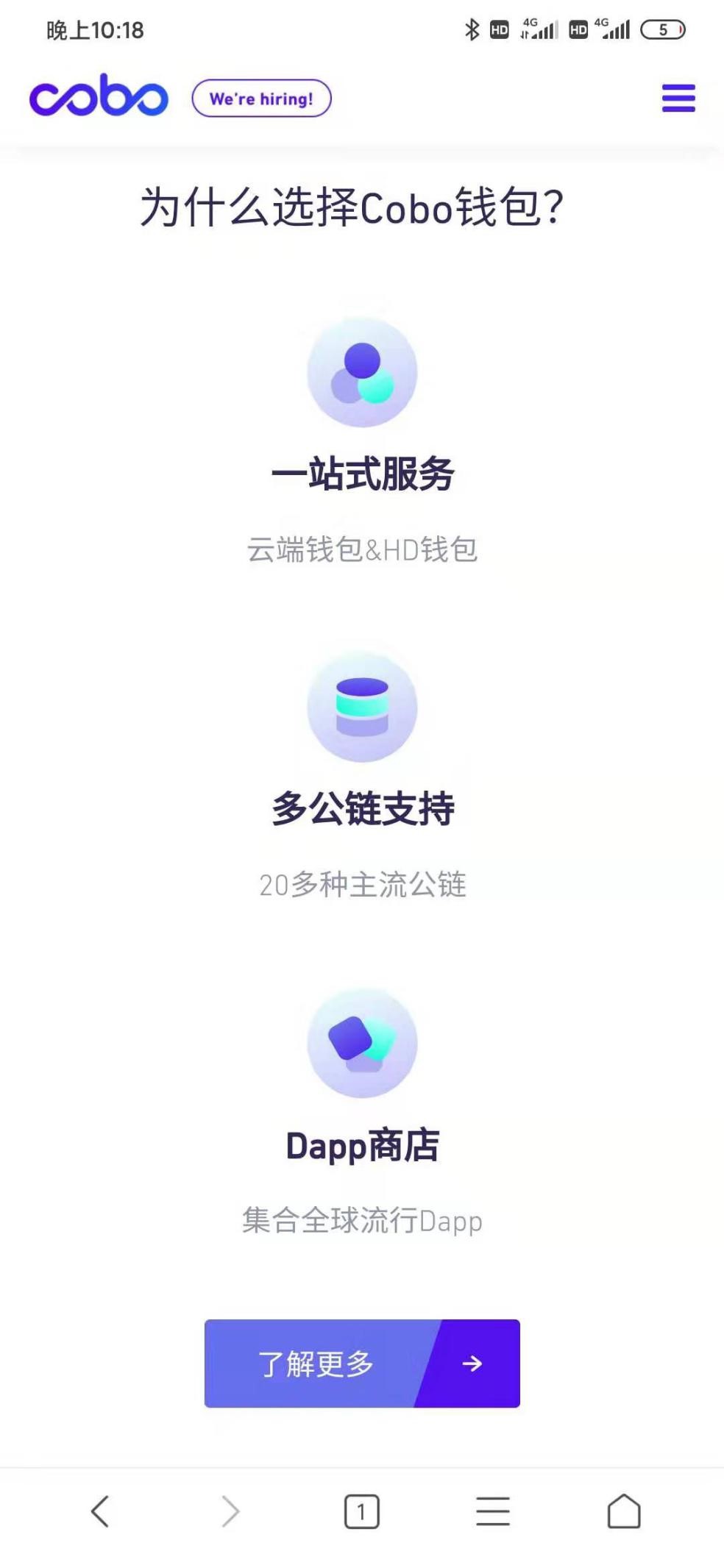
Task: Go back in the browser
Action: (x=100, y=1512)
